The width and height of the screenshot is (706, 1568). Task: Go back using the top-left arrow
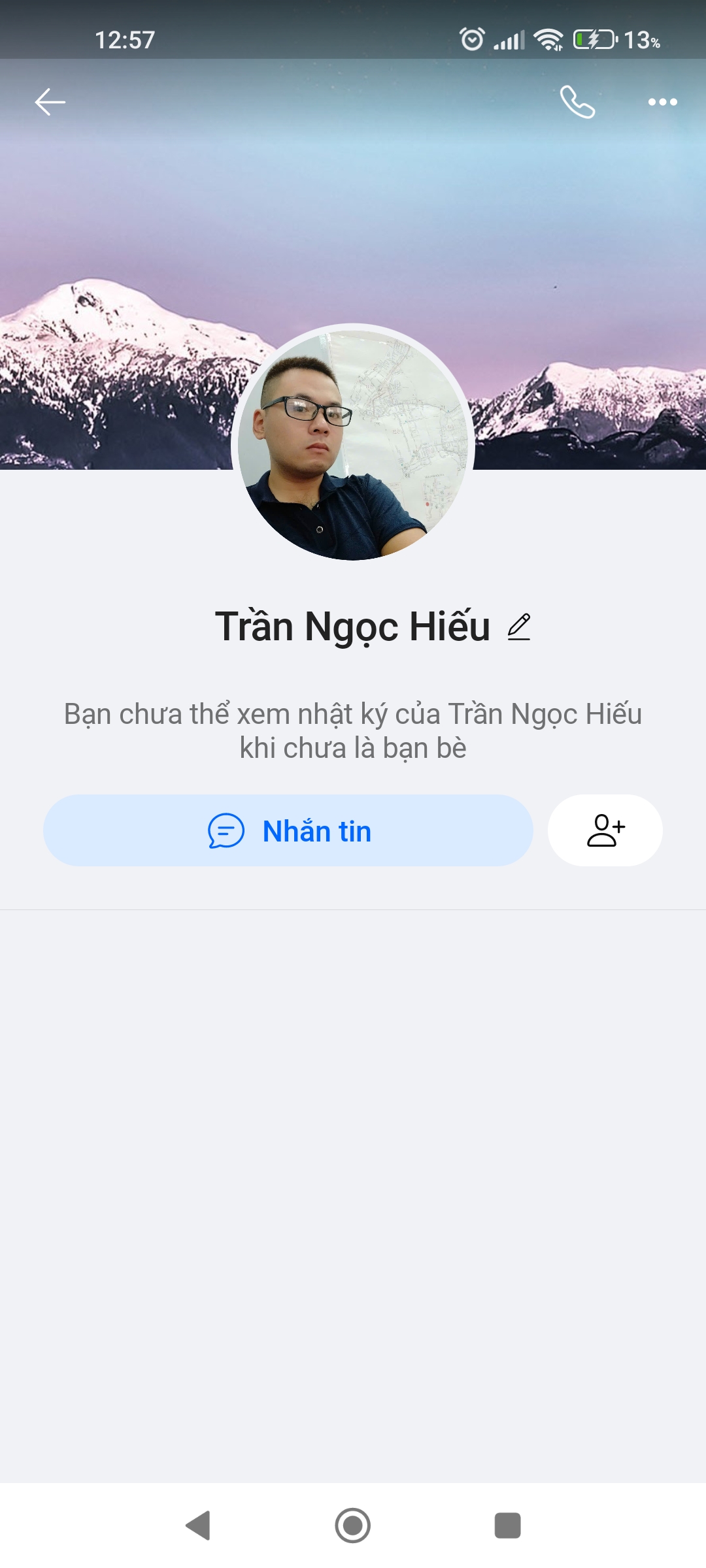pyautogui.click(x=50, y=102)
